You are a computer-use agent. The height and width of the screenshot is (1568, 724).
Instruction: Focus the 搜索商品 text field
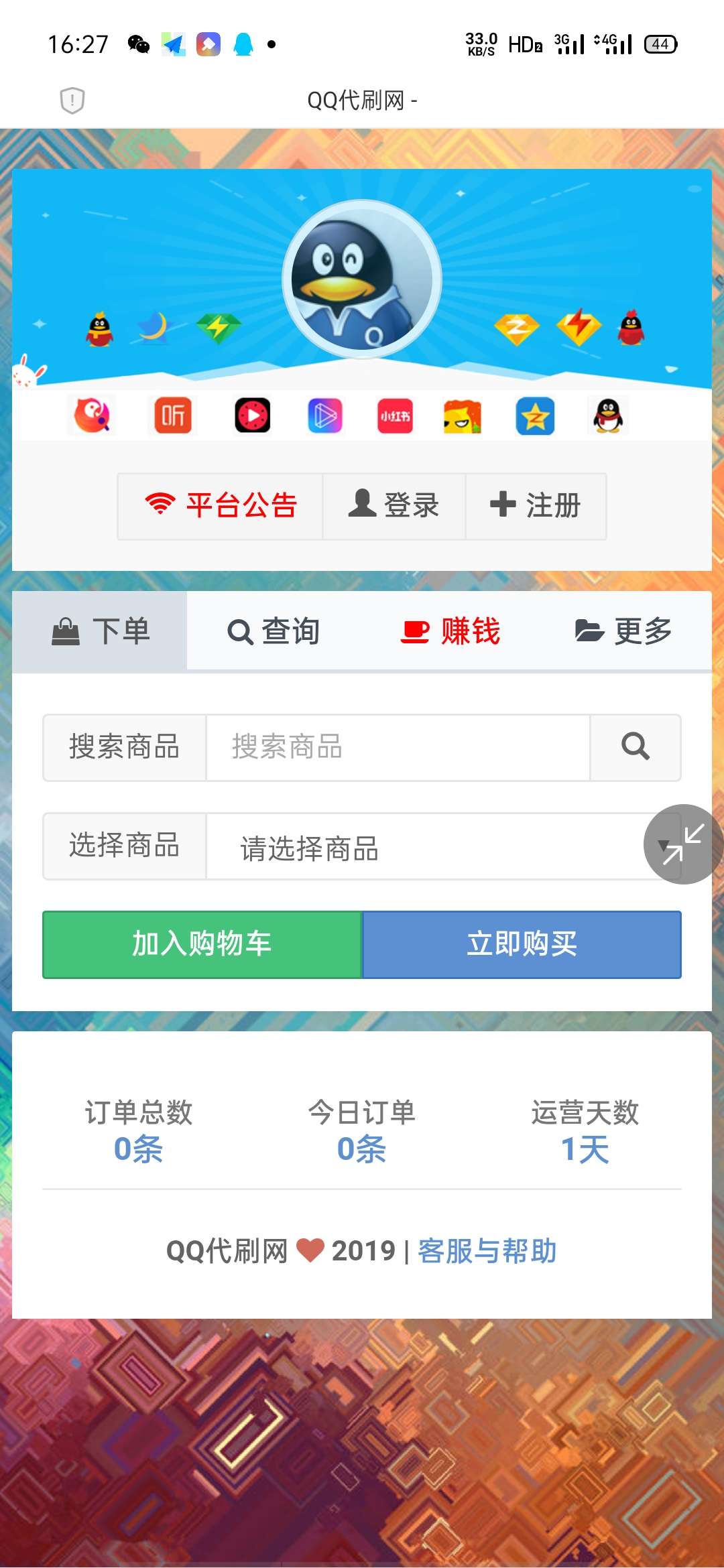click(x=398, y=747)
